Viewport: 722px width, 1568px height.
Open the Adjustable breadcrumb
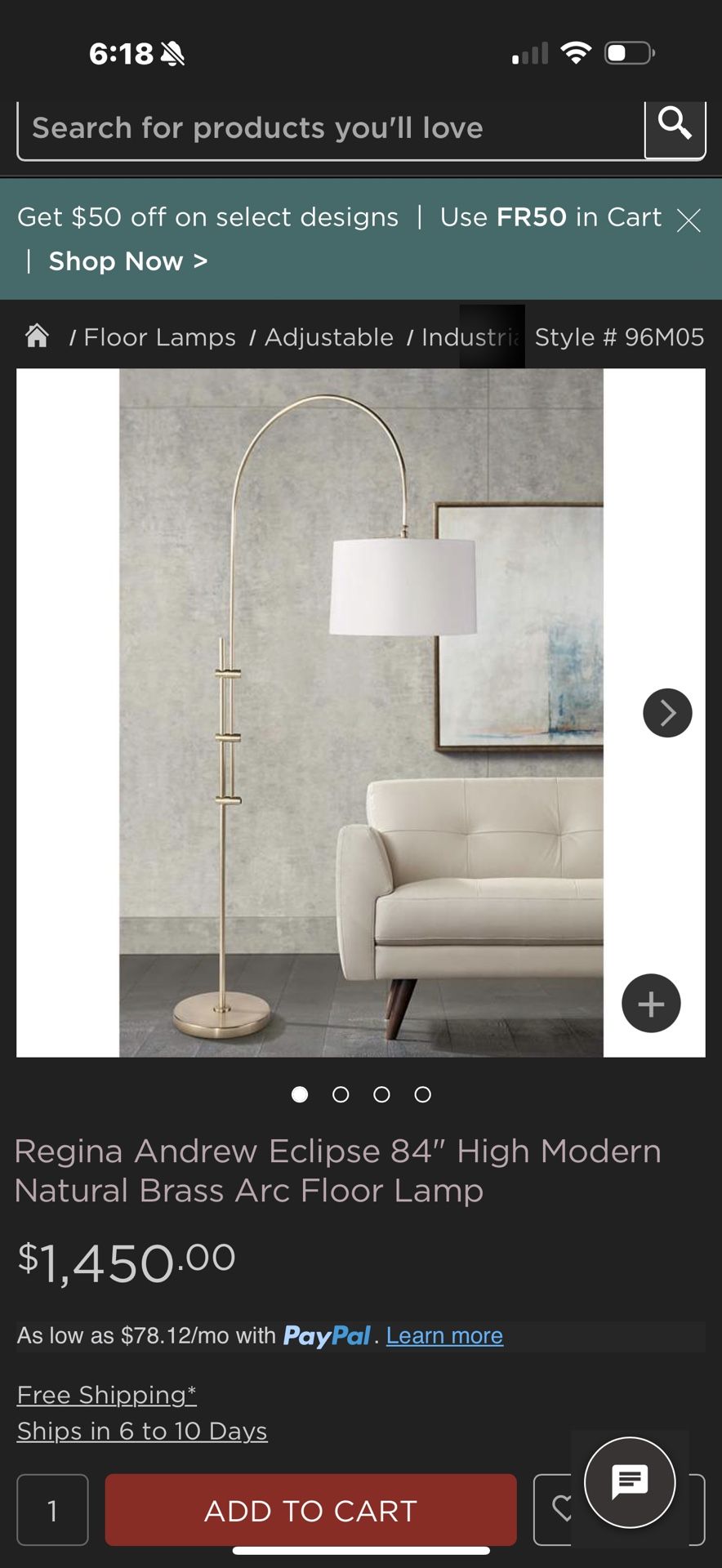[x=328, y=337]
